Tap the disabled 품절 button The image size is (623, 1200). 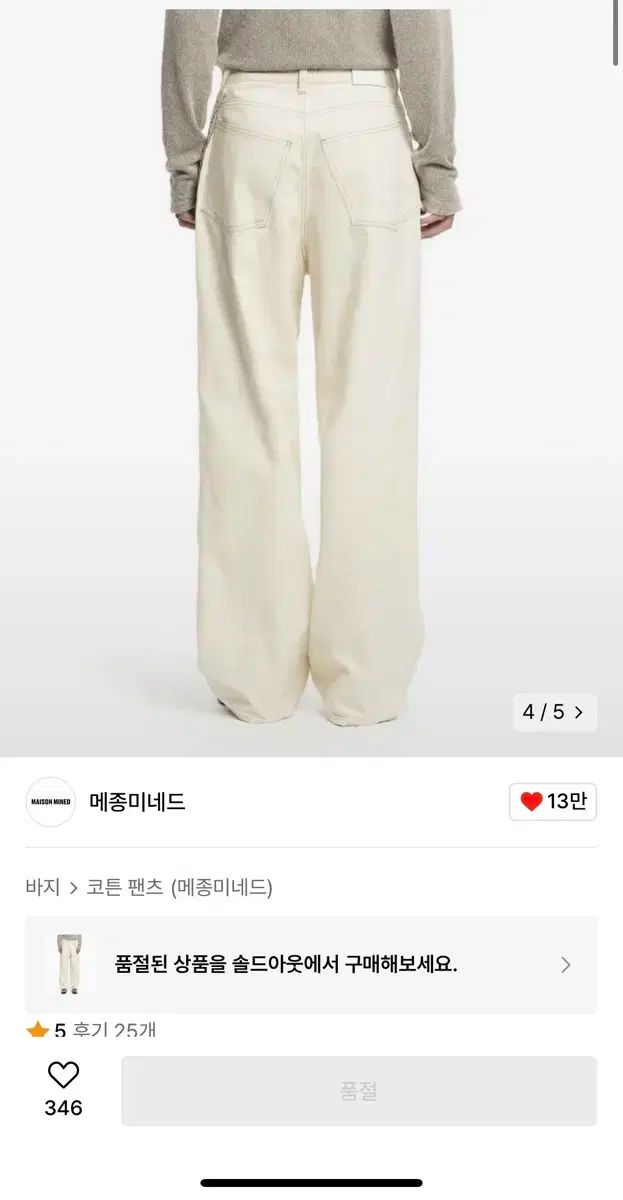coord(359,1091)
